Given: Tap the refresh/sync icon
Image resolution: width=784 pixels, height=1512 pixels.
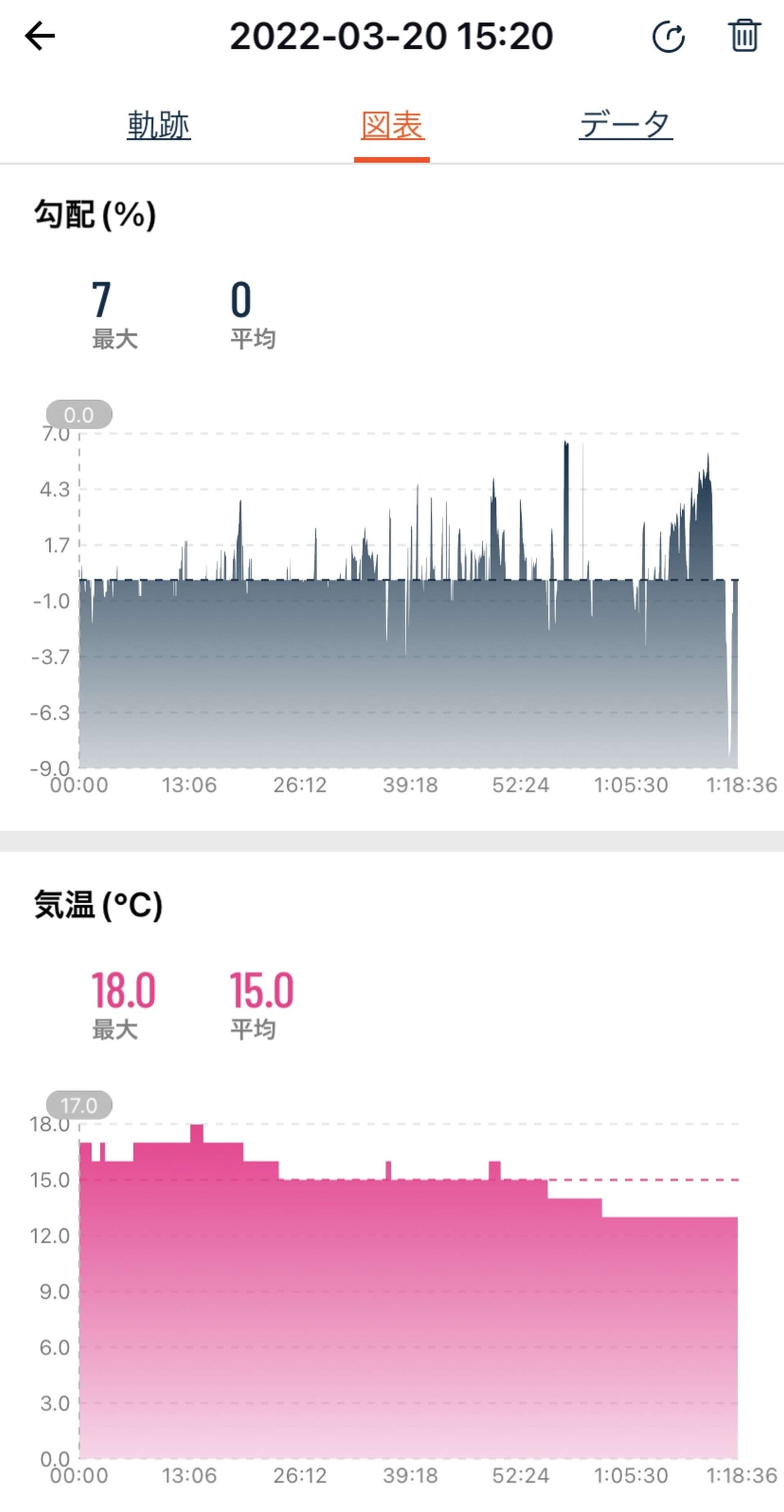Looking at the screenshot, I should (668, 37).
